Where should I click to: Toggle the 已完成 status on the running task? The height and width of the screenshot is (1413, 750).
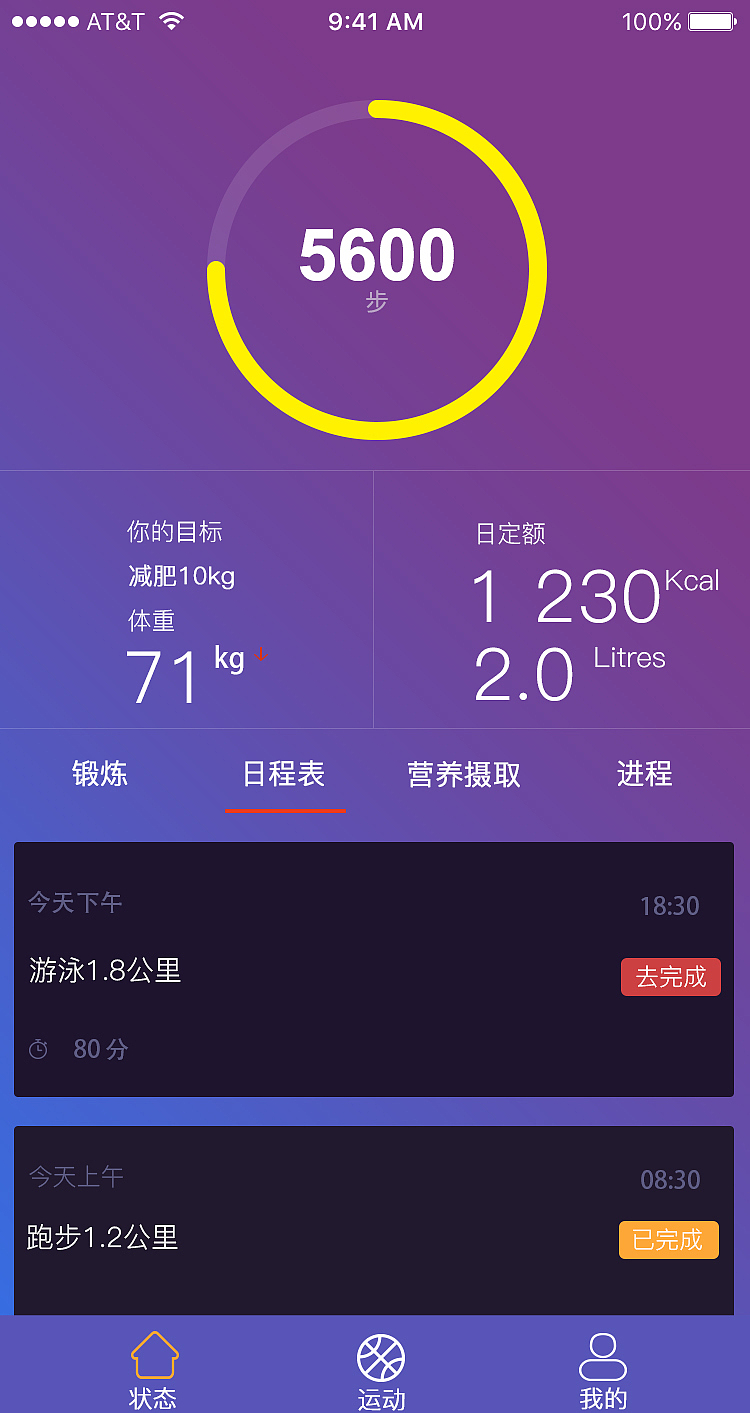click(668, 1239)
